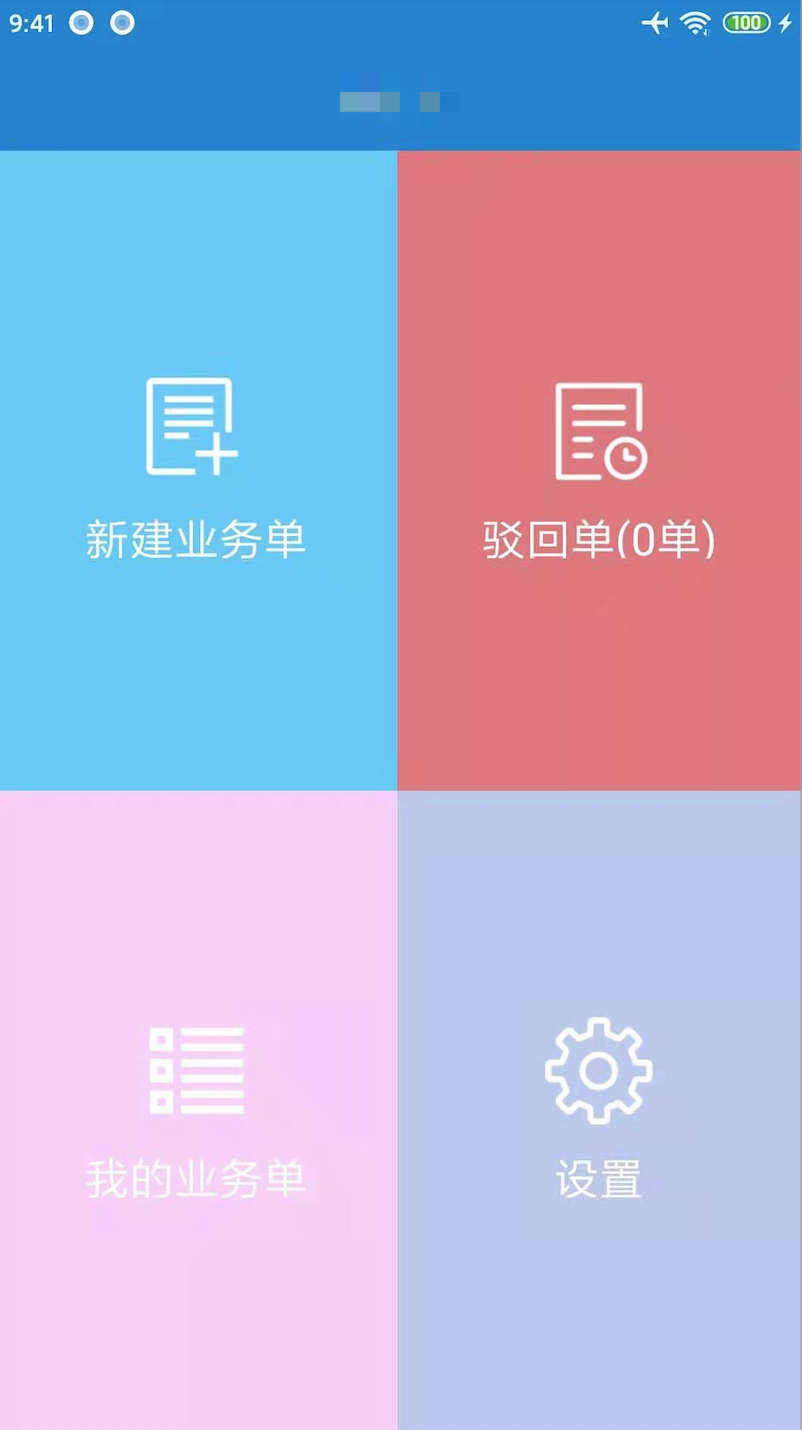802x1430 pixels.
Task: Open the 新建业务单 tile
Action: pos(197,470)
